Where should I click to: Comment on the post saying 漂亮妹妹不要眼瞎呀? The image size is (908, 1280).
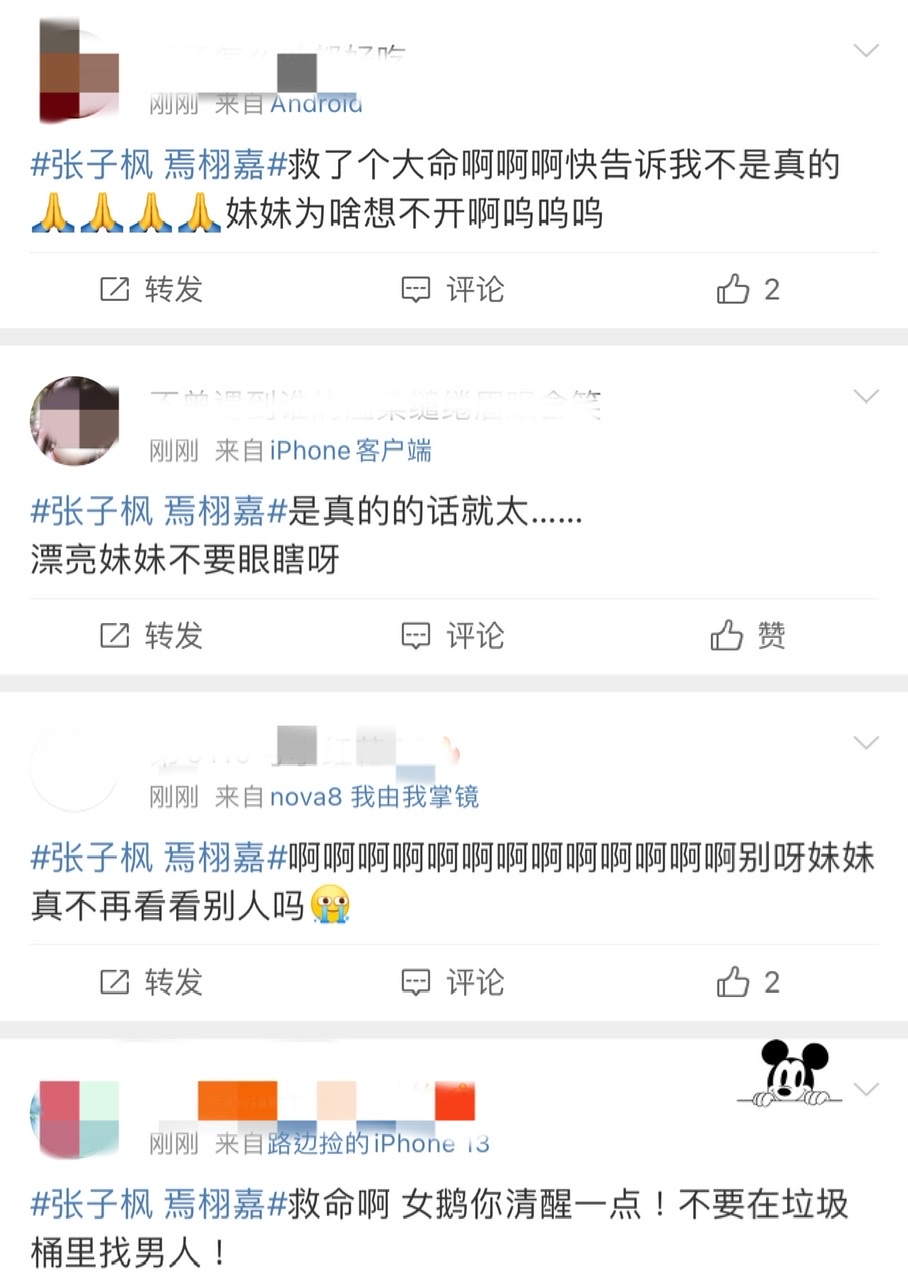coord(452,636)
